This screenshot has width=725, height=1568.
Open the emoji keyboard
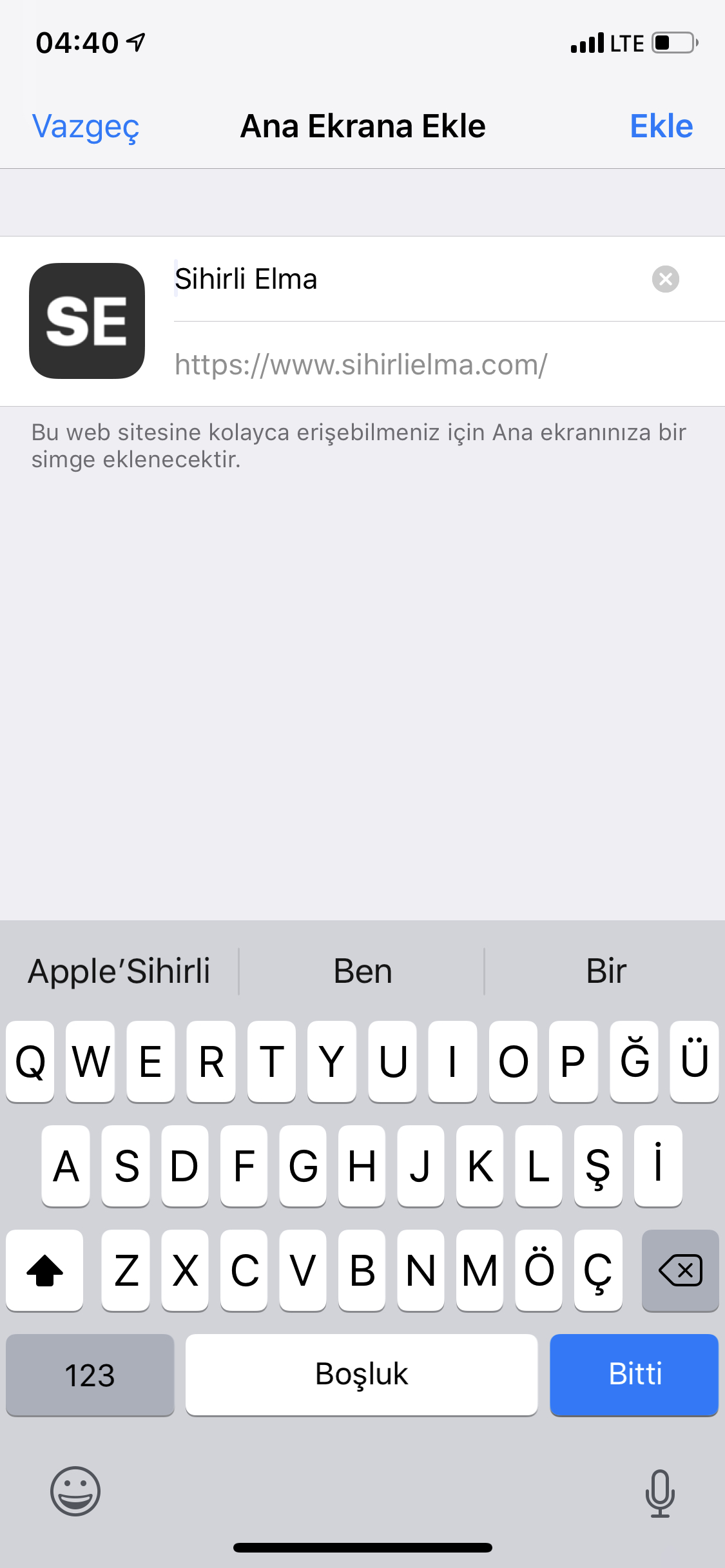75,1491
